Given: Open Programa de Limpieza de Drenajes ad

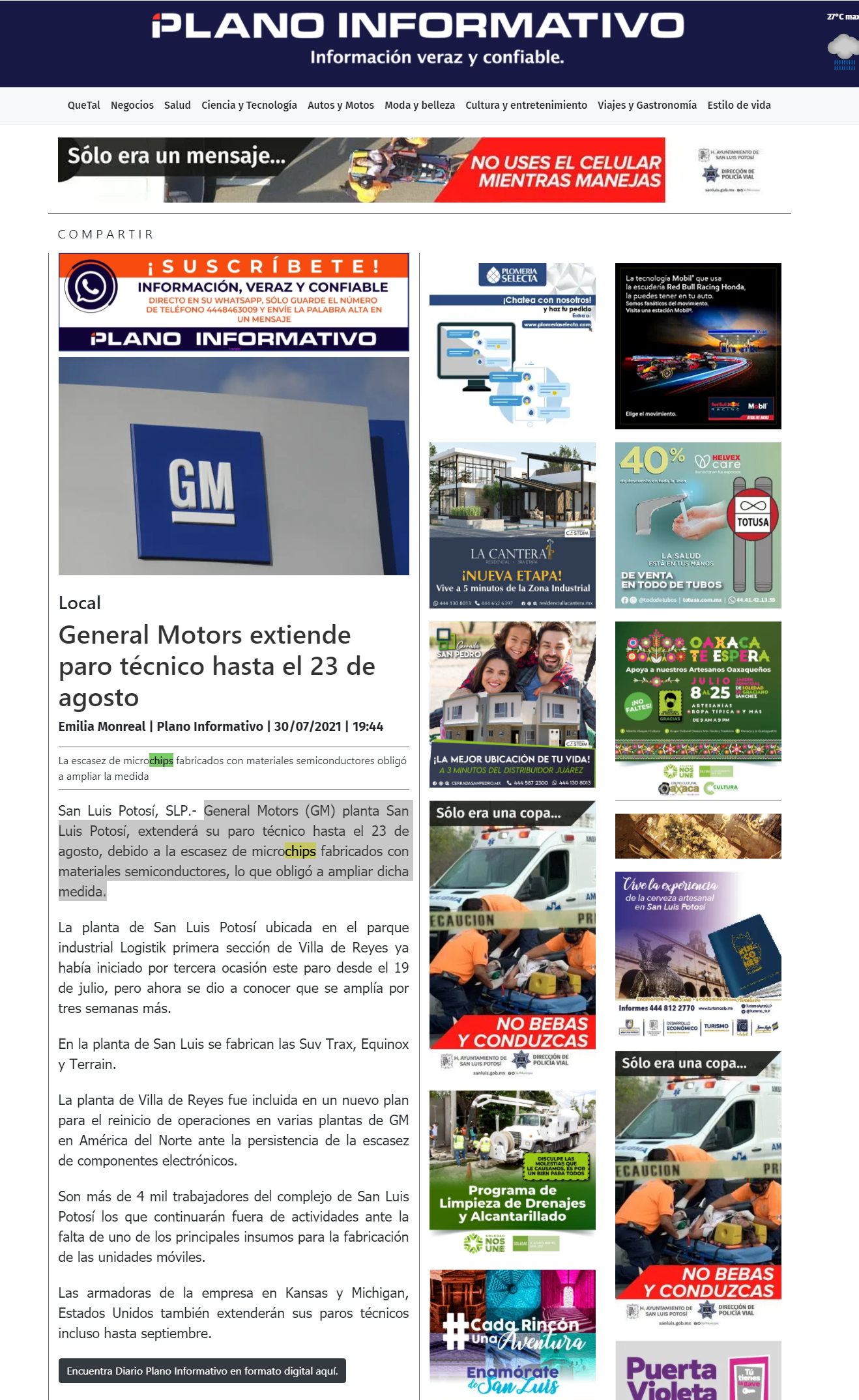Looking at the screenshot, I should pyautogui.click(x=512, y=1173).
